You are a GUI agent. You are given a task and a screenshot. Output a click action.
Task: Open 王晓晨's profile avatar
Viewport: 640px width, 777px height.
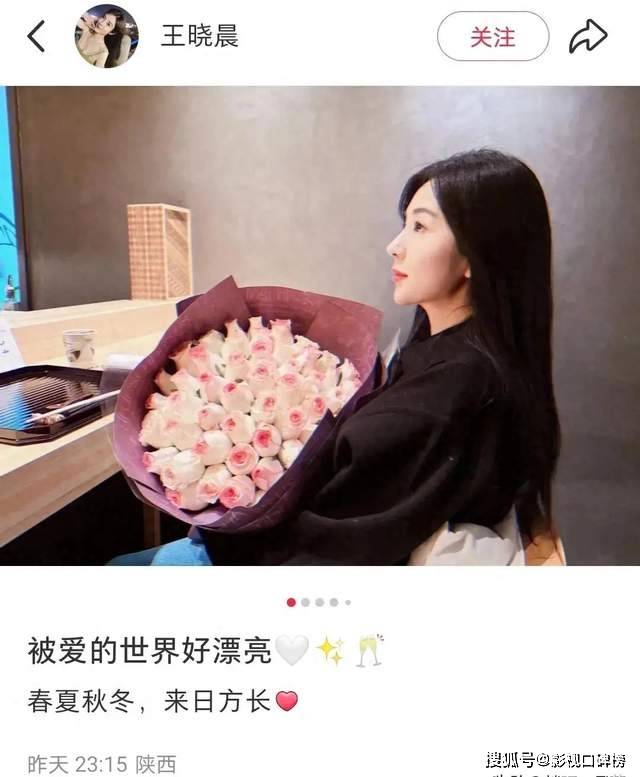[106, 36]
